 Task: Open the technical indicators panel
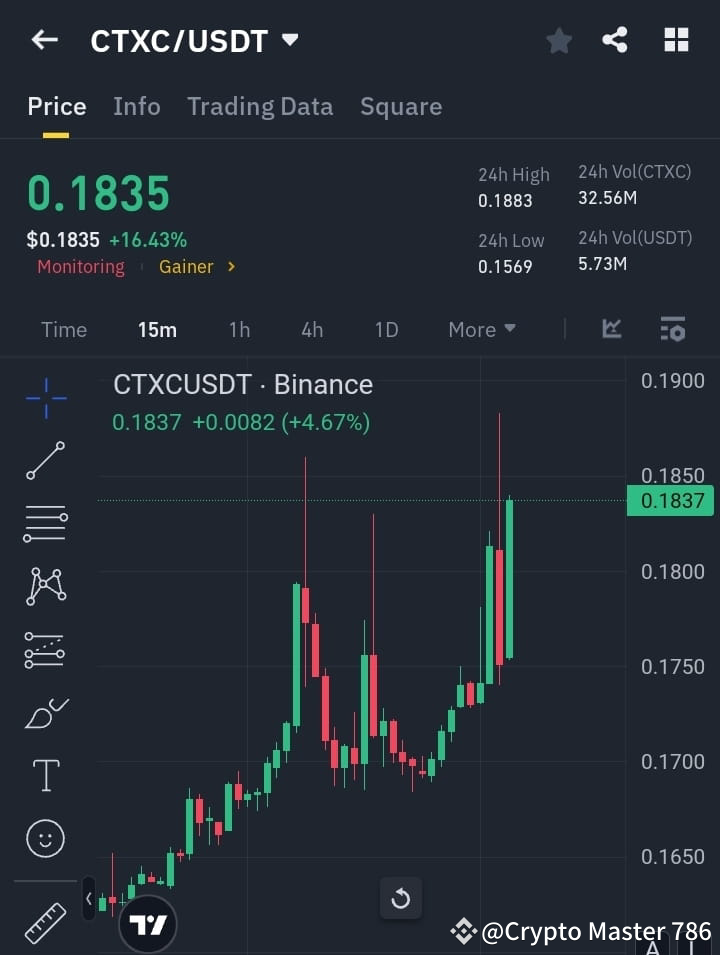click(610, 329)
